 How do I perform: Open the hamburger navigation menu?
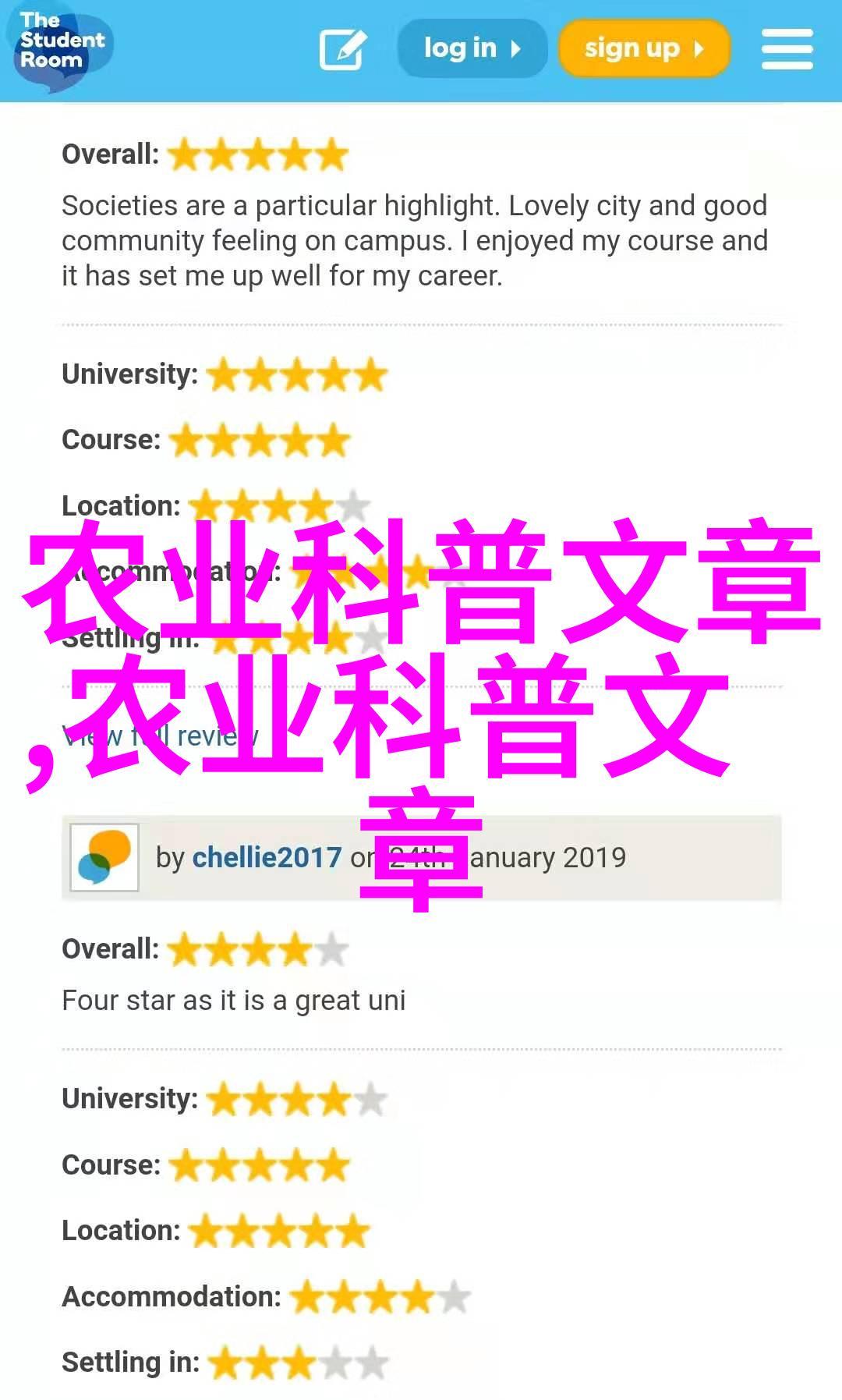(x=787, y=49)
